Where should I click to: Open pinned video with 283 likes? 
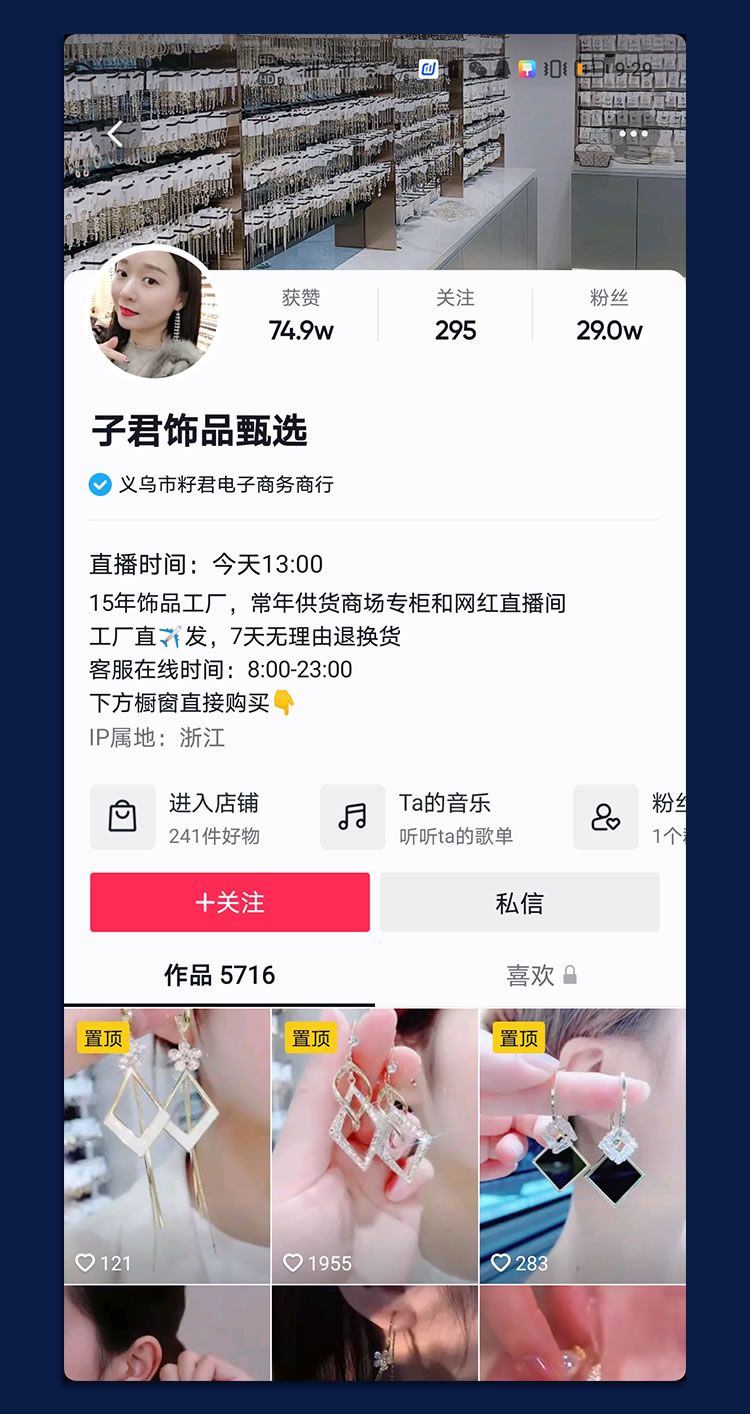[583, 1145]
